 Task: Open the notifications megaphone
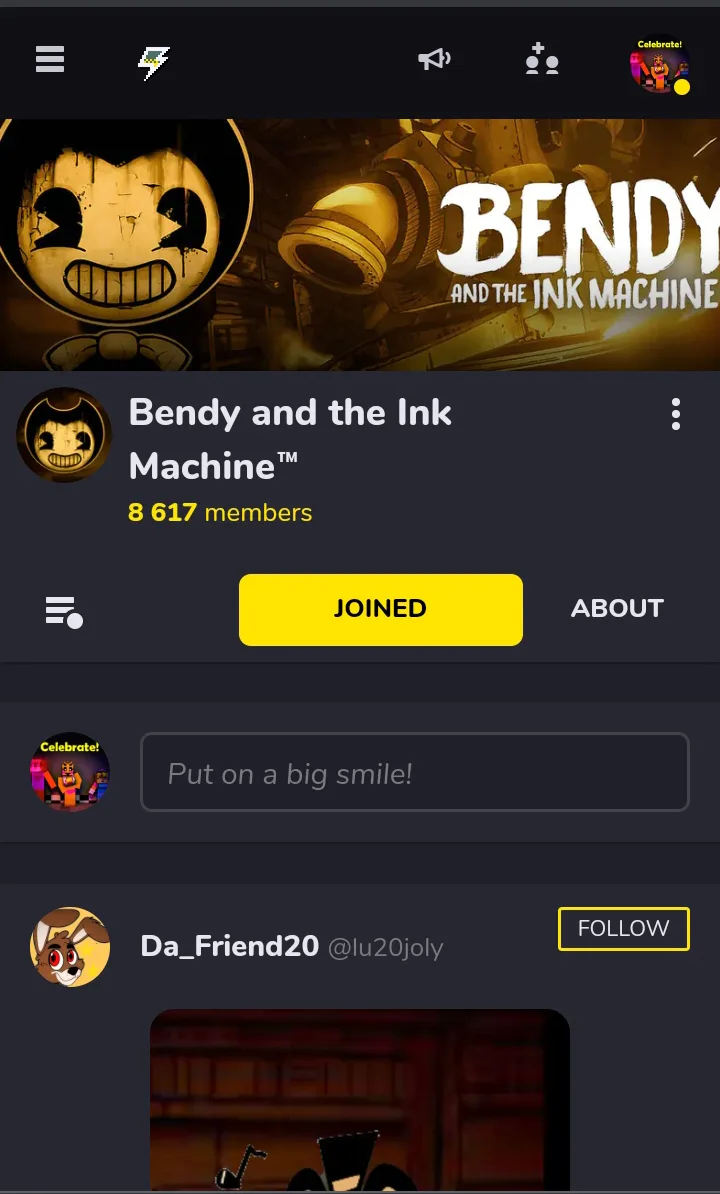434,60
